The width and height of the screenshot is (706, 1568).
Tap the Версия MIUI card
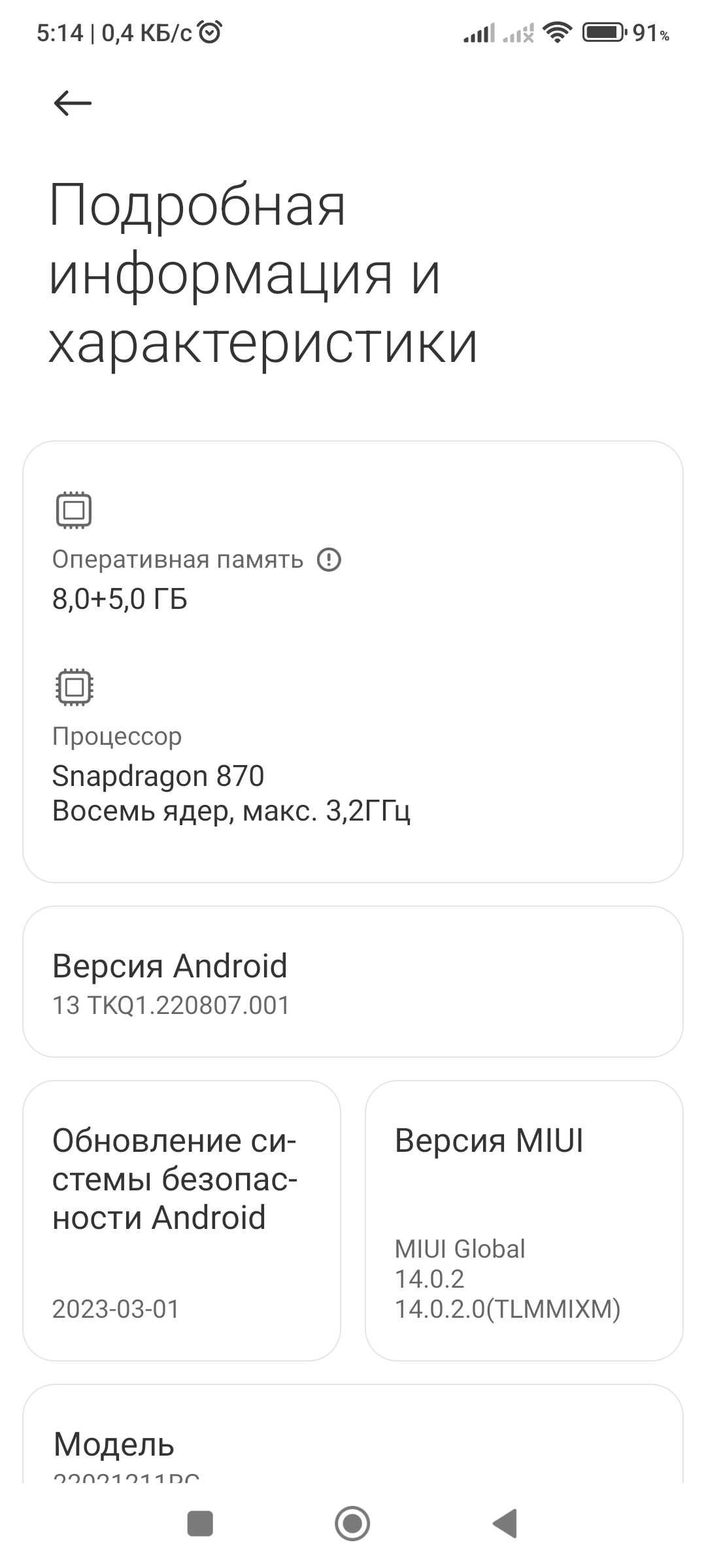coord(524,1220)
